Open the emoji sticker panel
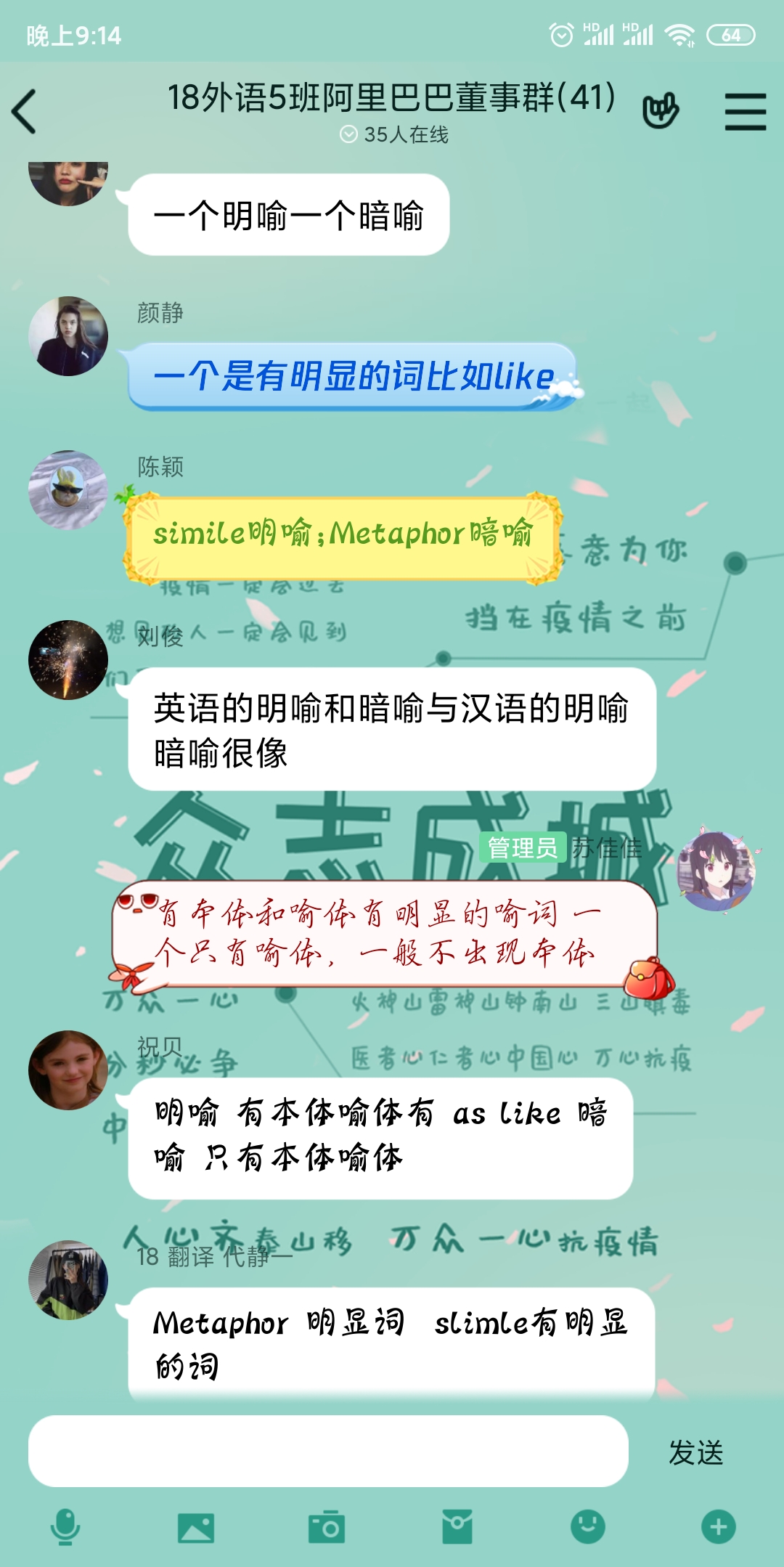Viewport: 784px width, 1567px height. pyautogui.click(x=588, y=1527)
